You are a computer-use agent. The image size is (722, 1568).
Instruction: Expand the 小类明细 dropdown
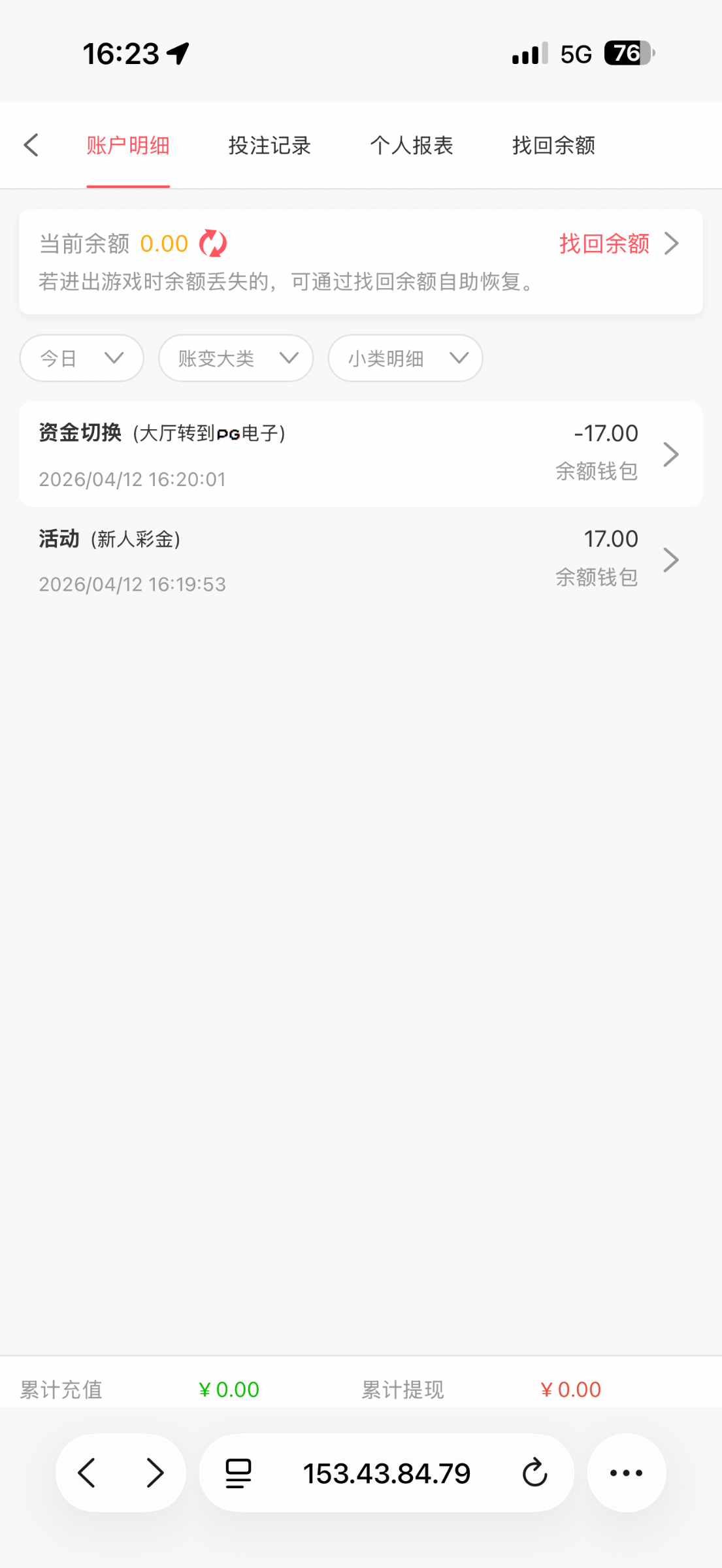point(405,358)
